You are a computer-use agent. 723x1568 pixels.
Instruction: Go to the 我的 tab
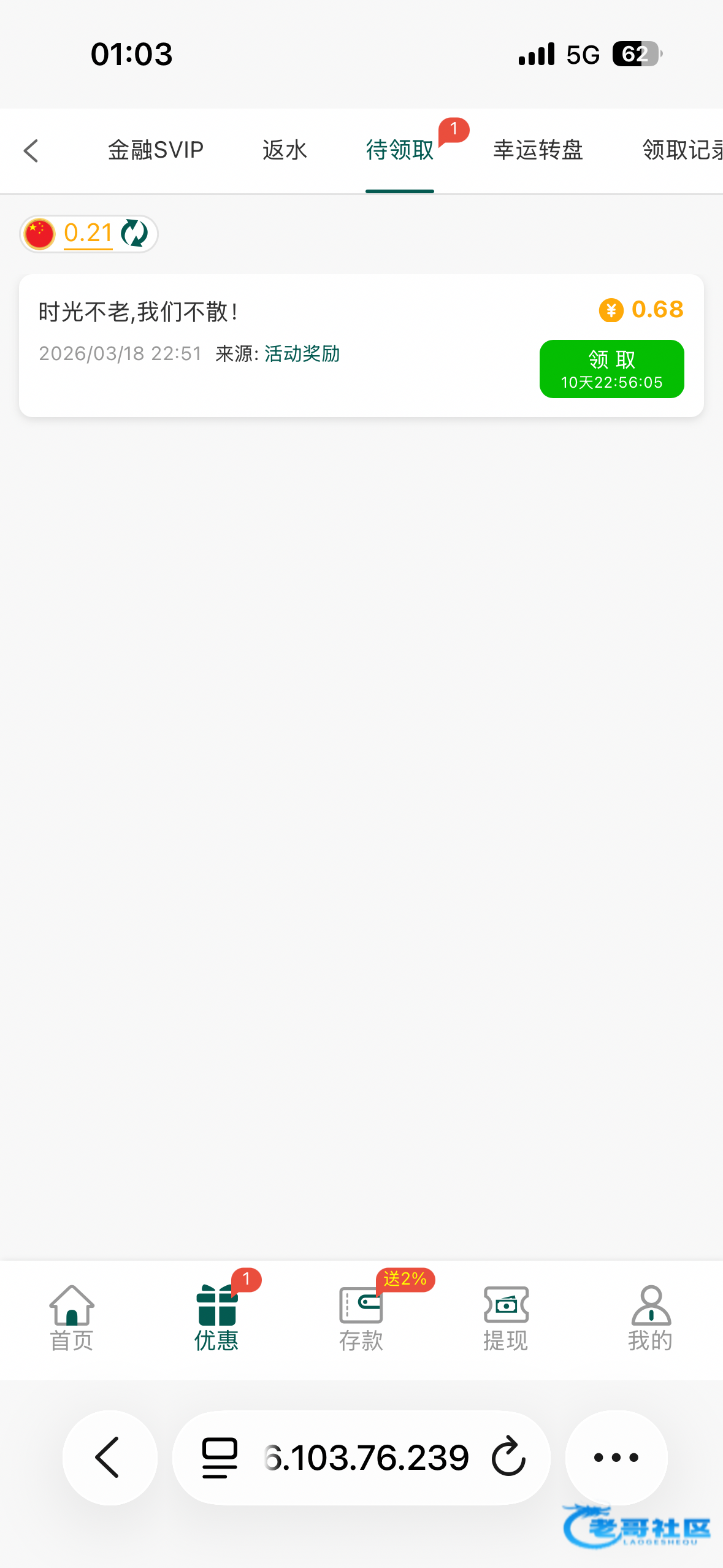coord(650,1319)
